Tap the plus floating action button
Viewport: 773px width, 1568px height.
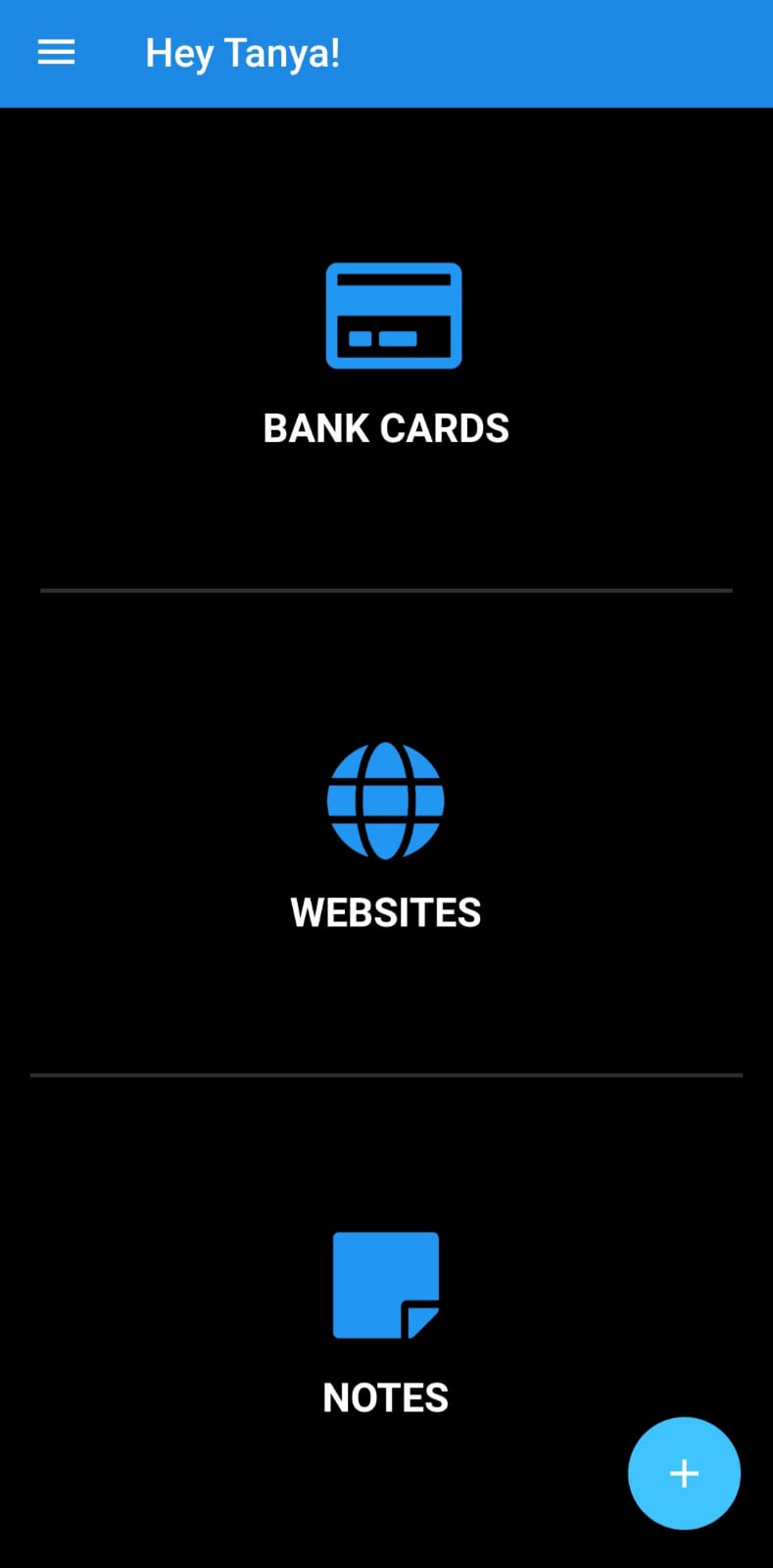[x=684, y=1473]
